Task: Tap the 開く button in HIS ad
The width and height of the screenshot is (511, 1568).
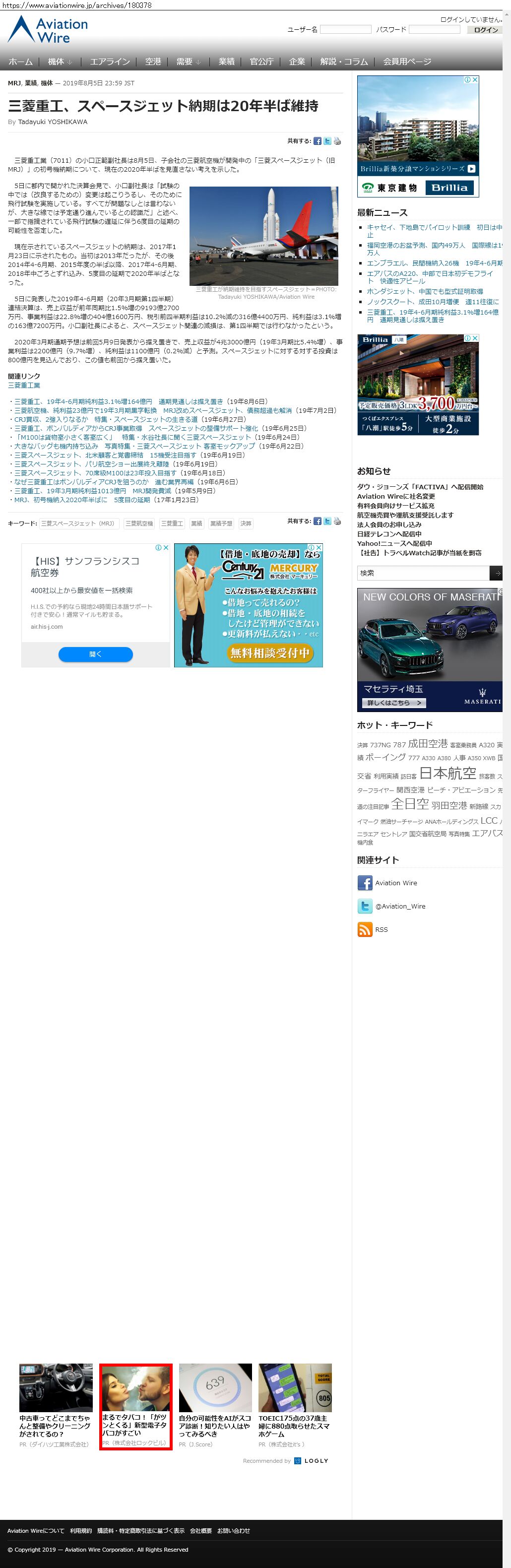Action: pos(96,654)
